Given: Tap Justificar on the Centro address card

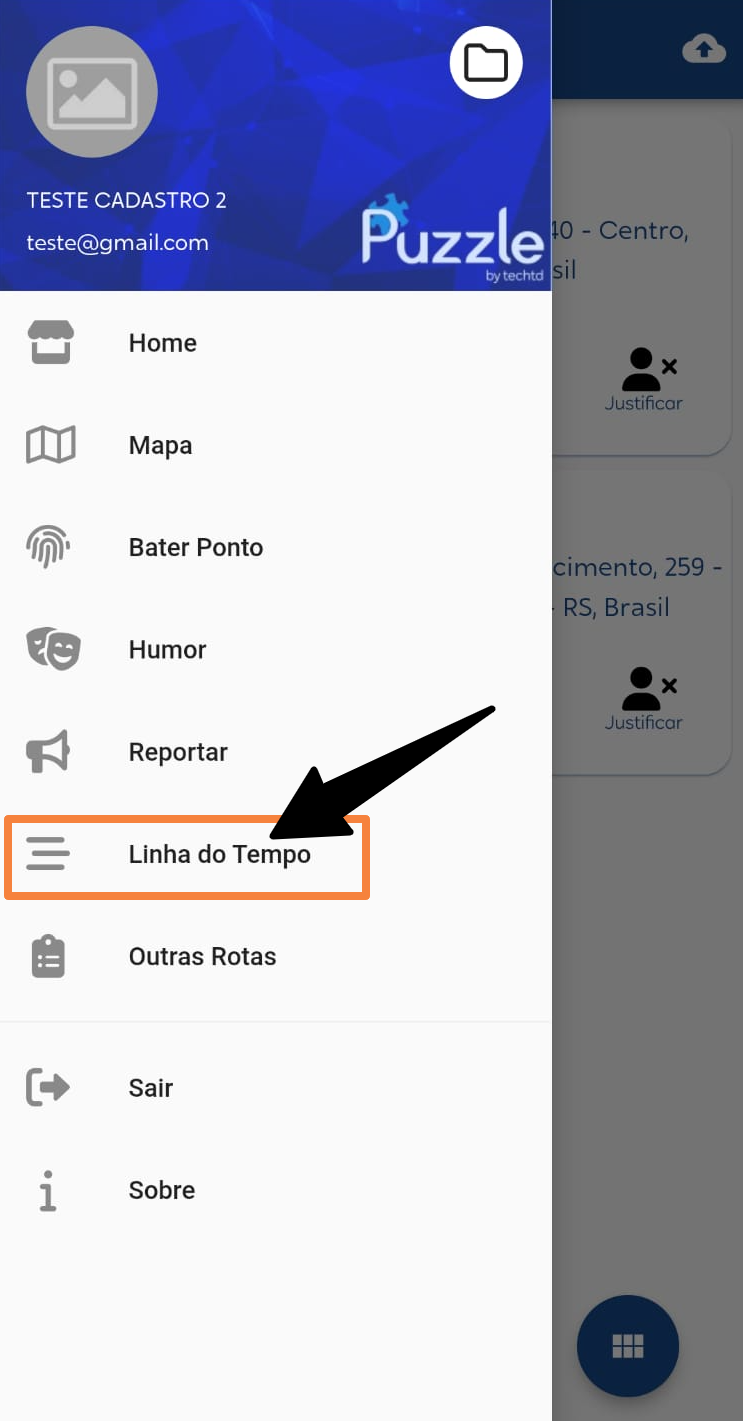Looking at the screenshot, I should tap(644, 381).
